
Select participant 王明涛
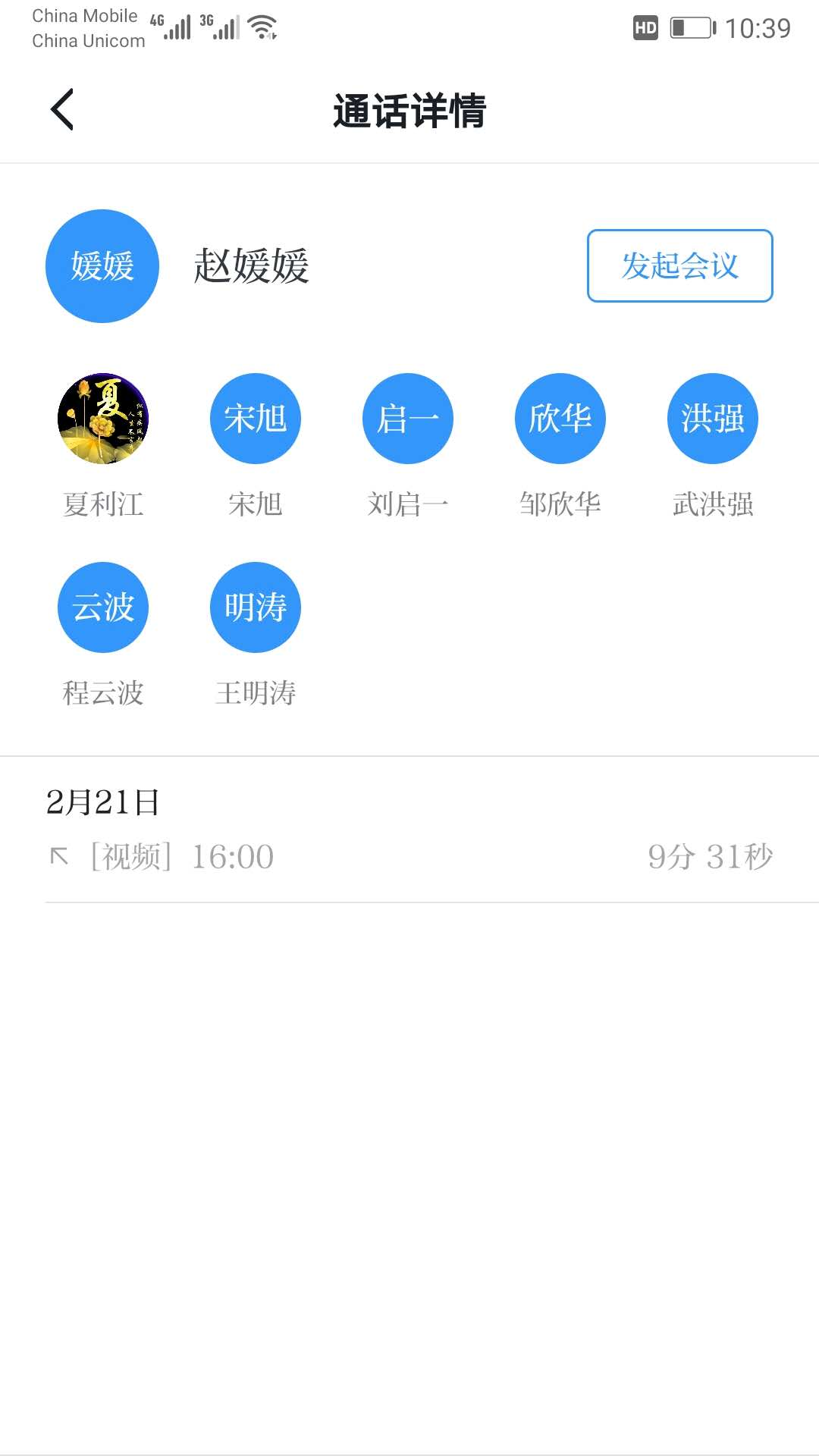256,607
